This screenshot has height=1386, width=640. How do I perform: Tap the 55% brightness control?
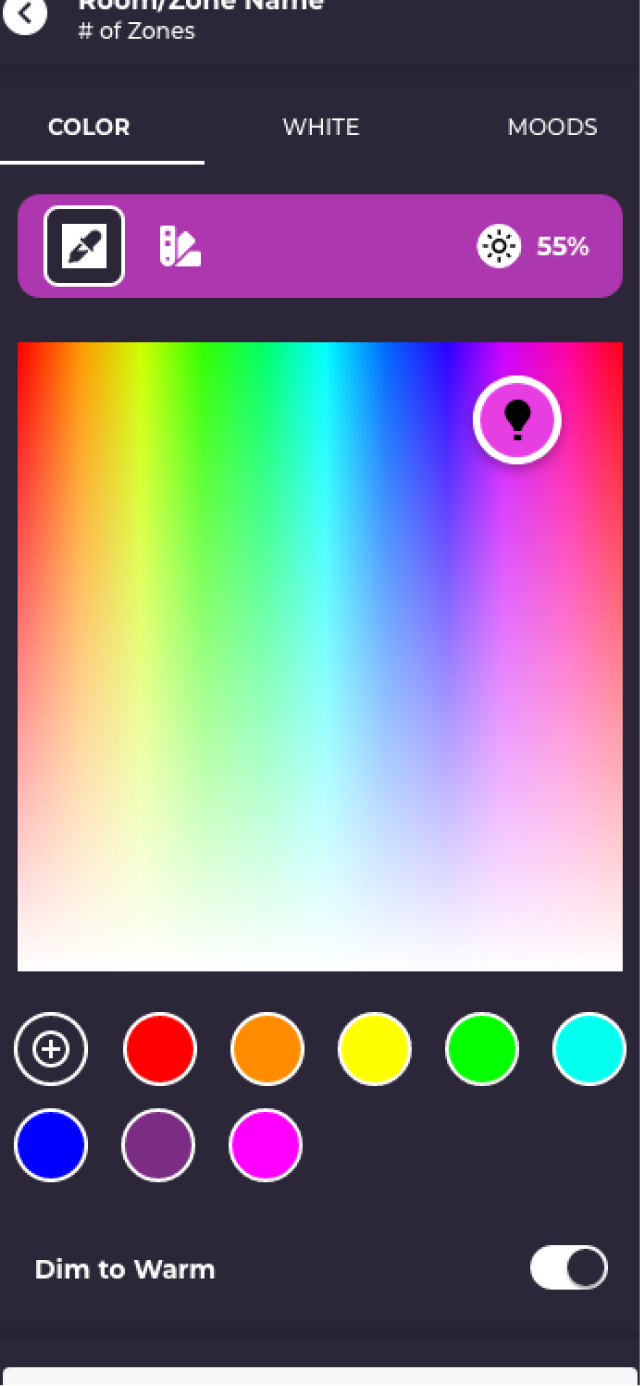point(533,246)
